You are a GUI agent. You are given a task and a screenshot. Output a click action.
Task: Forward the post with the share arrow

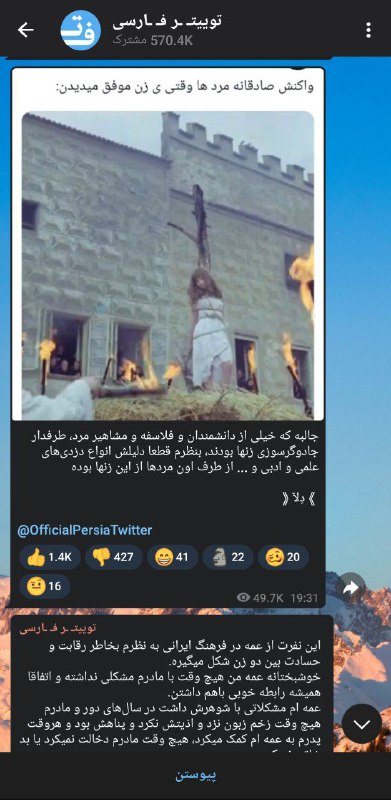(x=351, y=587)
